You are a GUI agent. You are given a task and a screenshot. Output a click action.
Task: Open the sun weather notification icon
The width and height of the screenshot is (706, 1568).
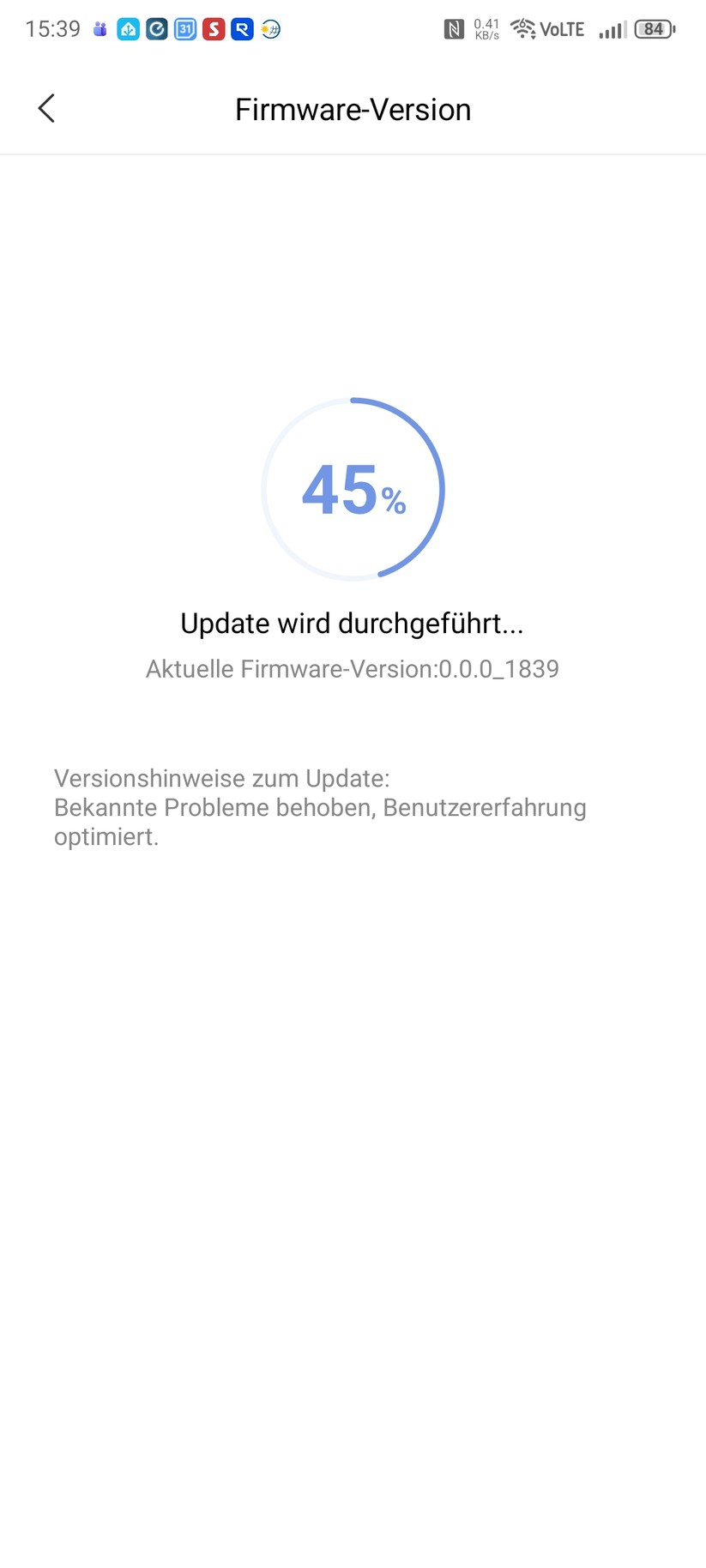click(270, 28)
